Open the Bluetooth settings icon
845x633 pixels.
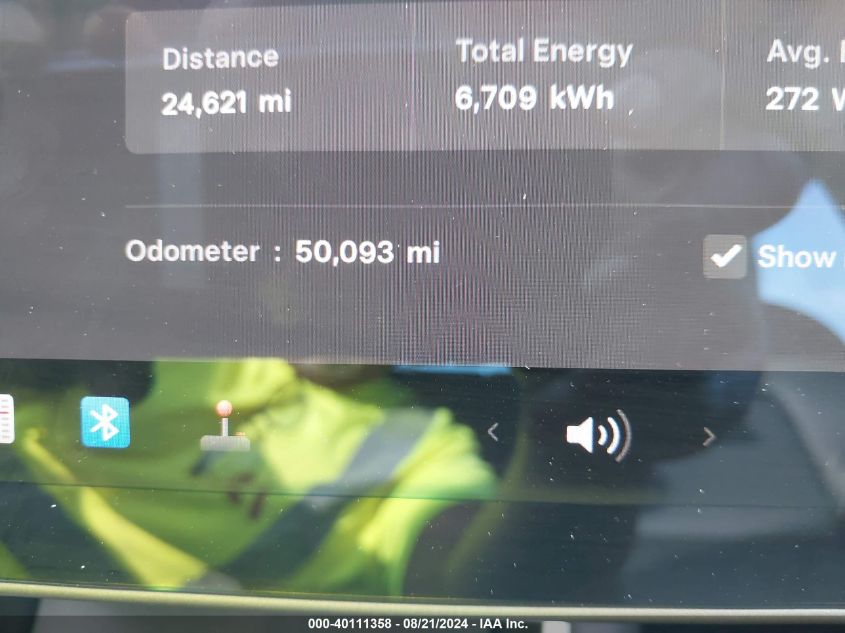point(105,422)
